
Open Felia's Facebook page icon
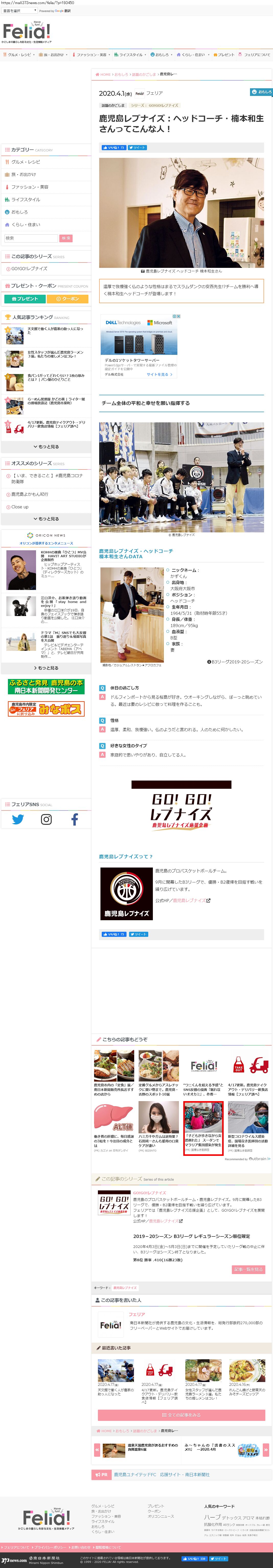coord(74,819)
